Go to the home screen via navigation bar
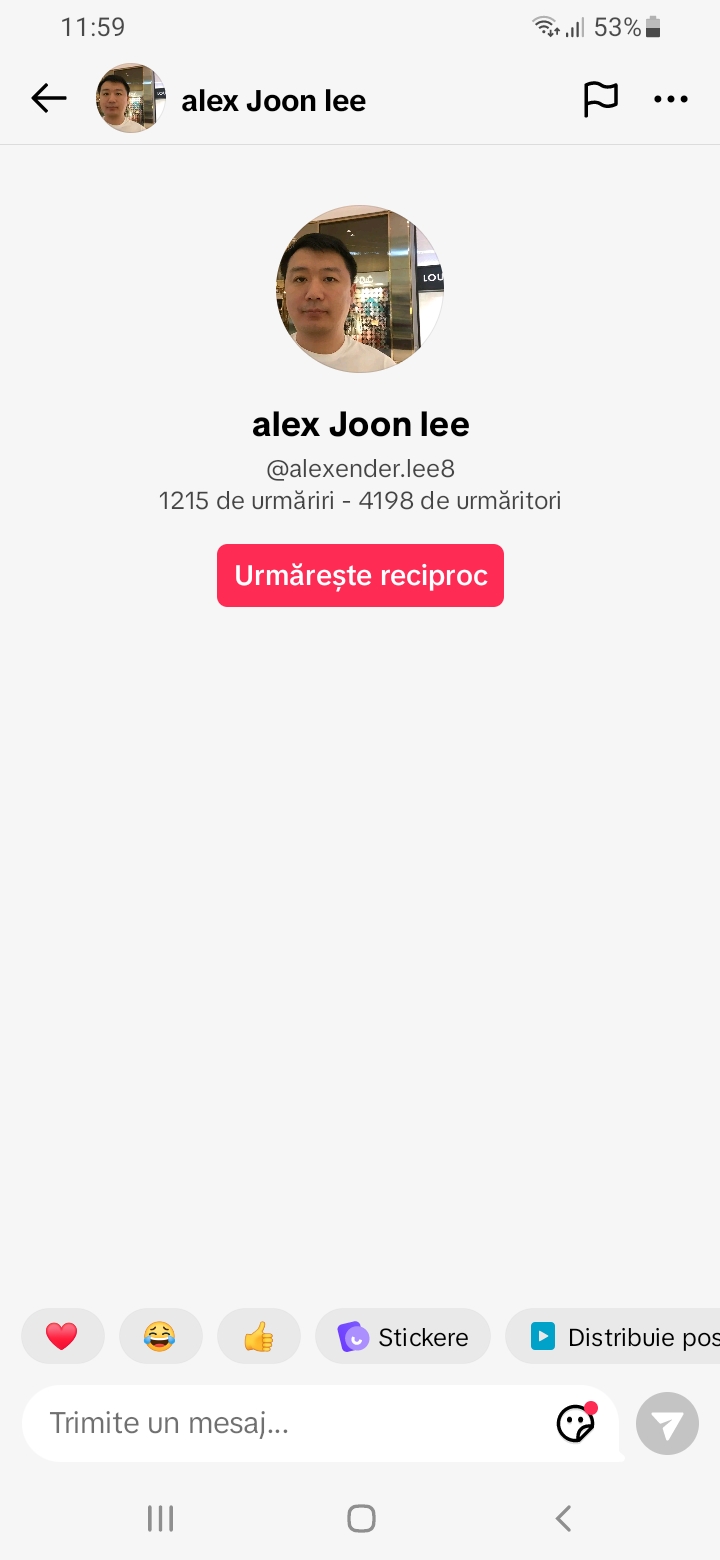The image size is (720, 1560). (361, 1518)
